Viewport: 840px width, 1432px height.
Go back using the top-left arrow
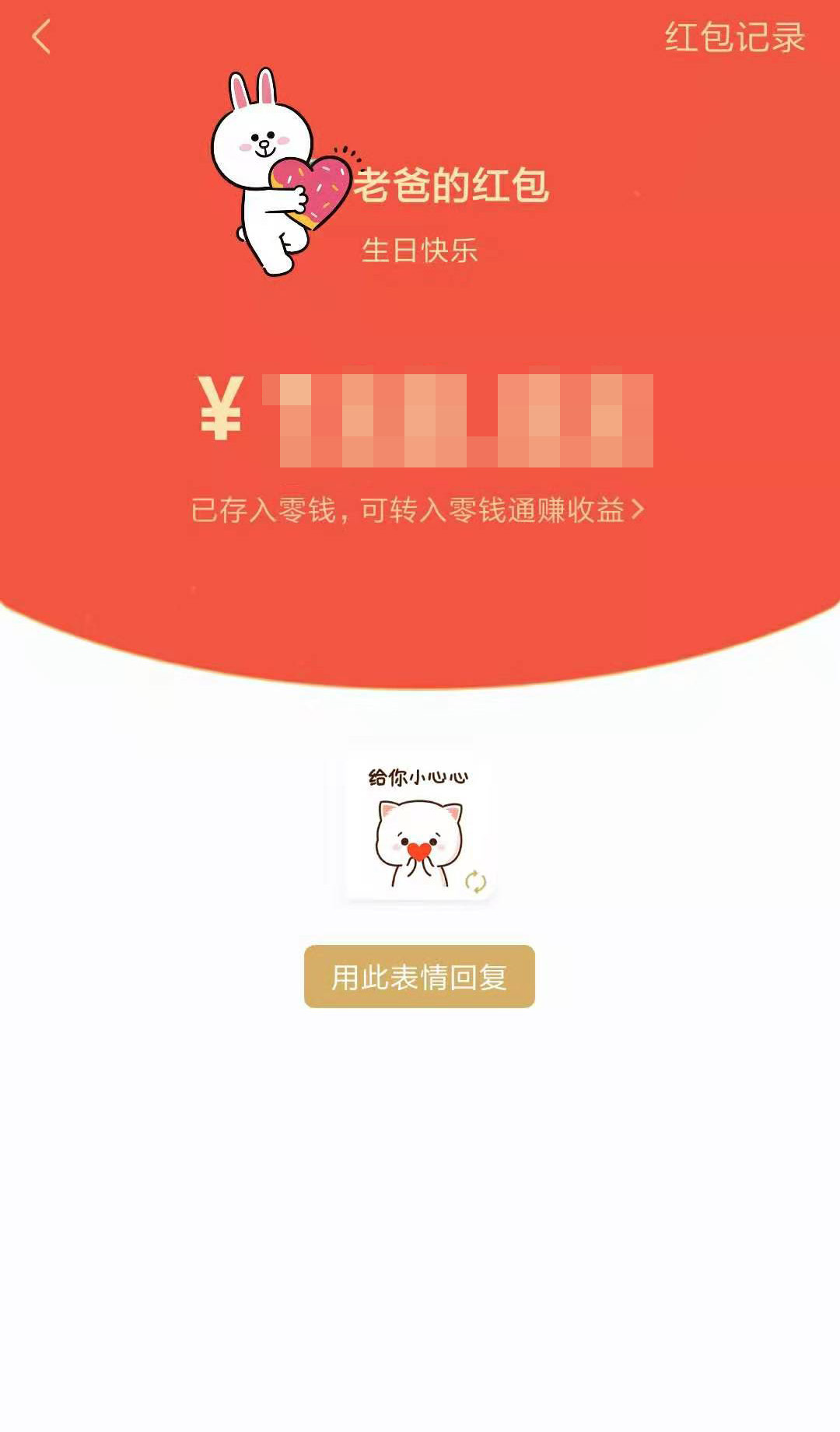coord(41,37)
